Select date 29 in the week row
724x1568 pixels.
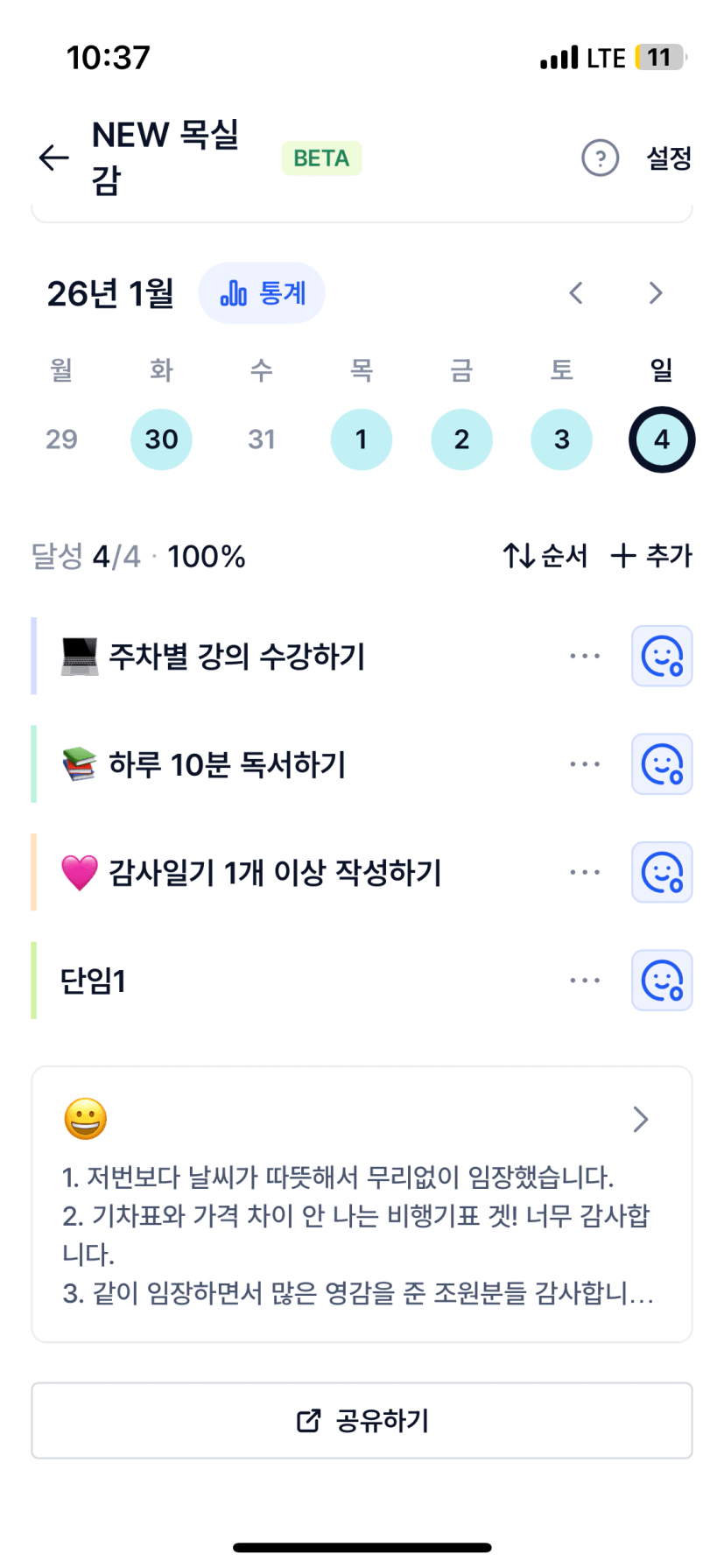click(x=61, y=439)
